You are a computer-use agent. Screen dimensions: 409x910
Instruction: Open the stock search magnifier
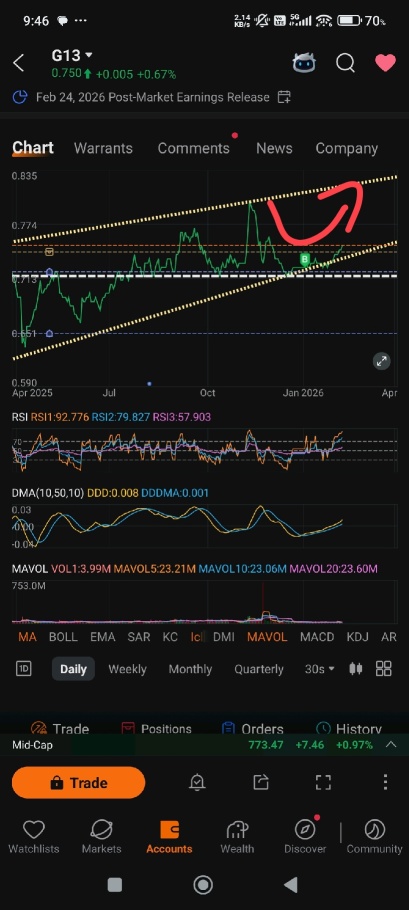pyautogui.click(x=345, y=63)
